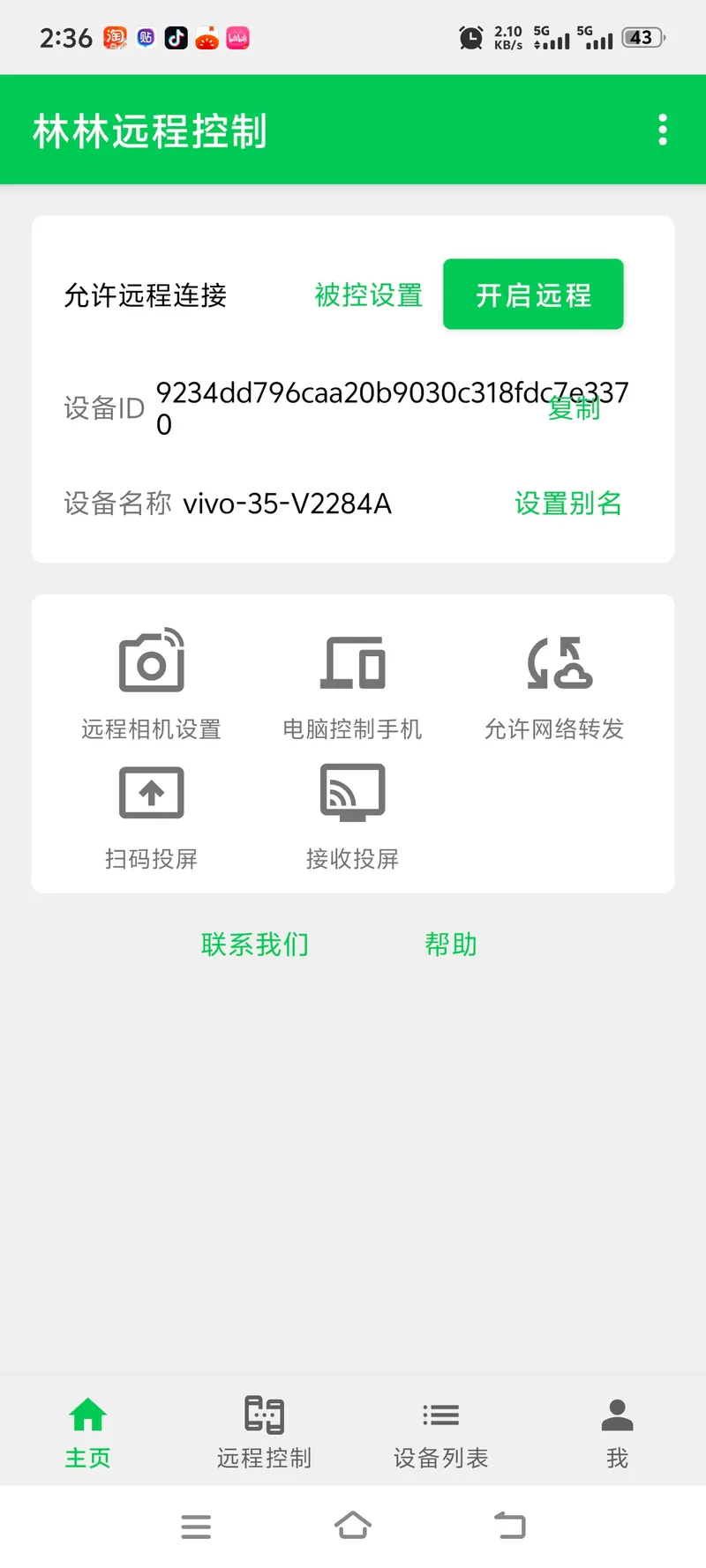Open 接收投屏 (receive screen cast)
Screen dimensions: 706x1568
click(x=352, y=816)
